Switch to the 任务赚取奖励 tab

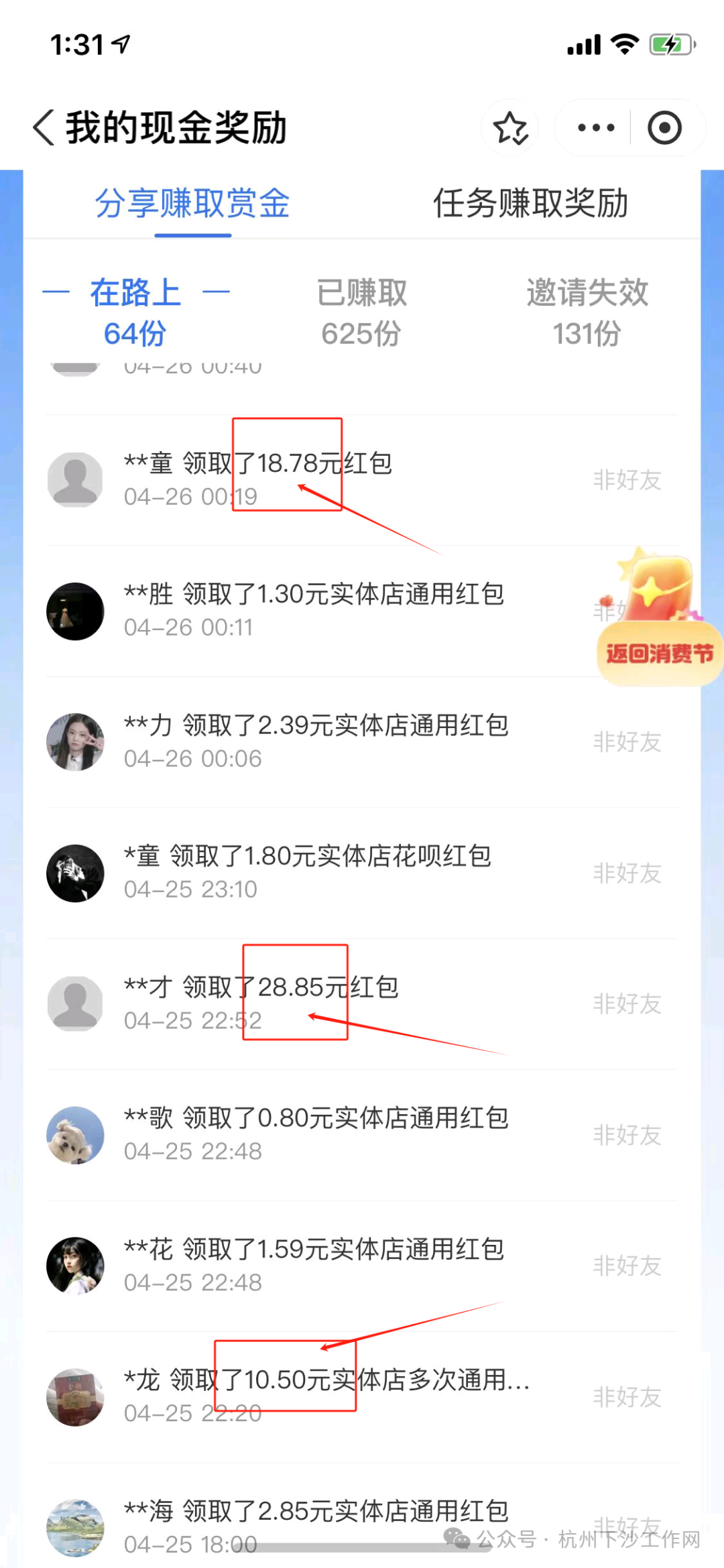point(530,203)
